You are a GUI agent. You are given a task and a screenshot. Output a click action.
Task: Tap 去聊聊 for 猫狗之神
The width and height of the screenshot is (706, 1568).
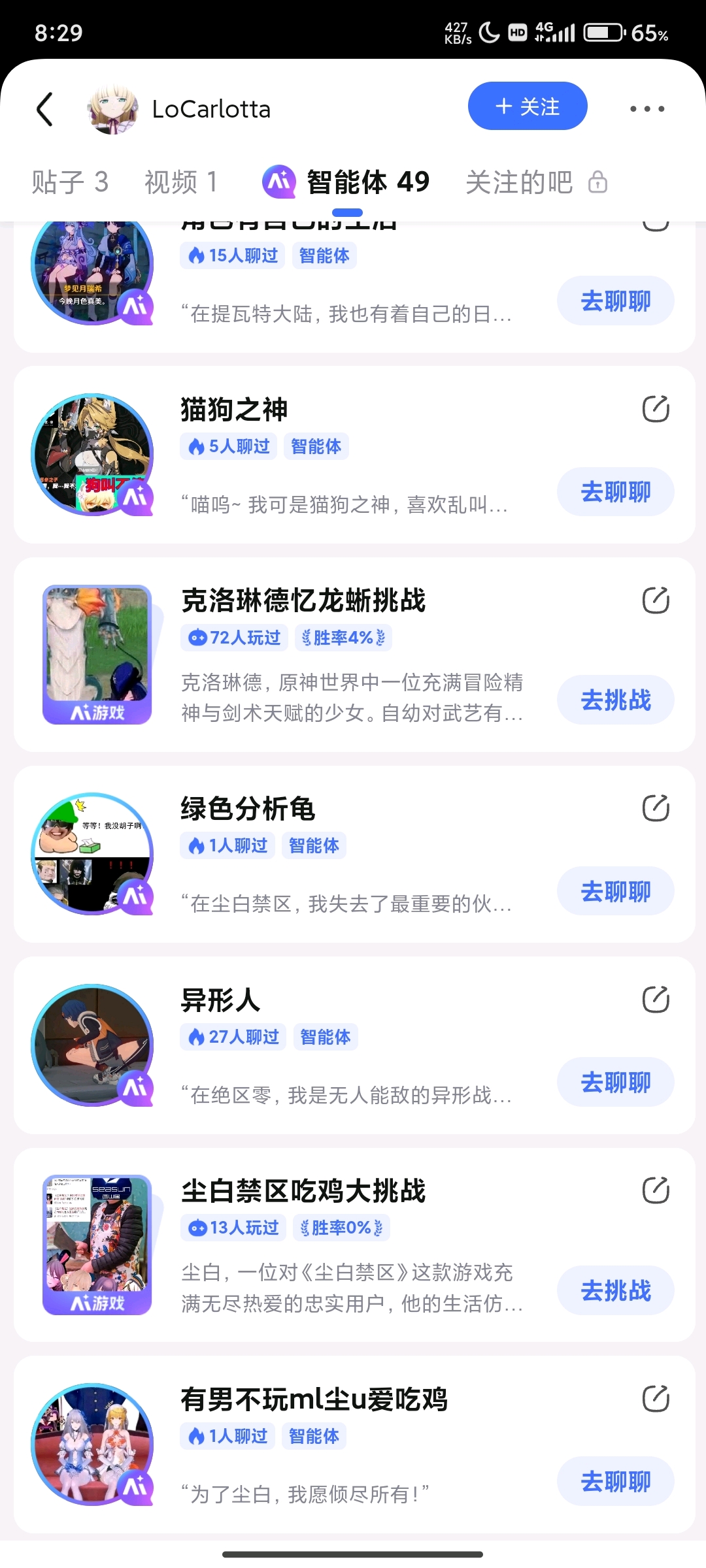coord(615,492)
